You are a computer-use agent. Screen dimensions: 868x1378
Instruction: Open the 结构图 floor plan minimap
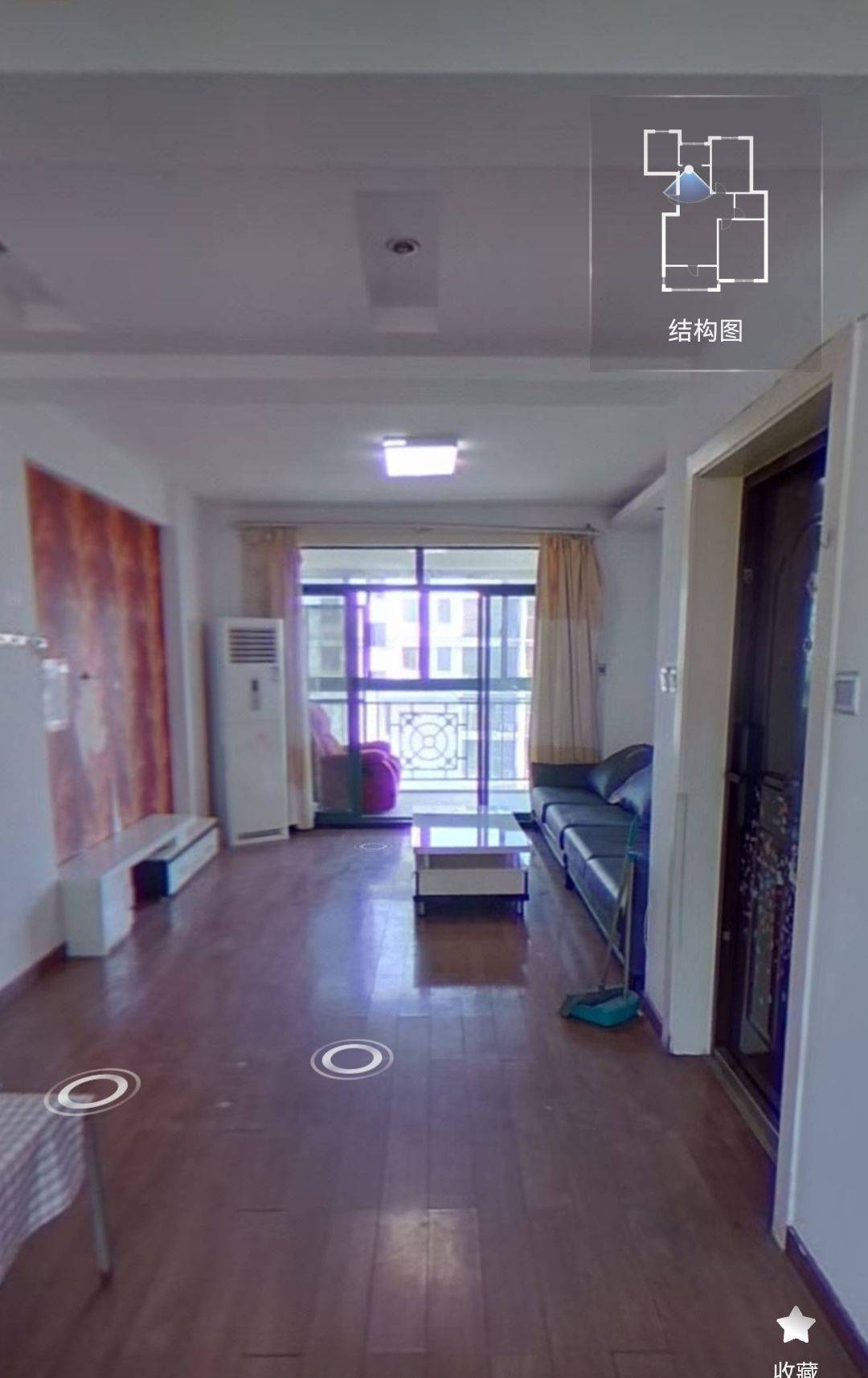706,233
